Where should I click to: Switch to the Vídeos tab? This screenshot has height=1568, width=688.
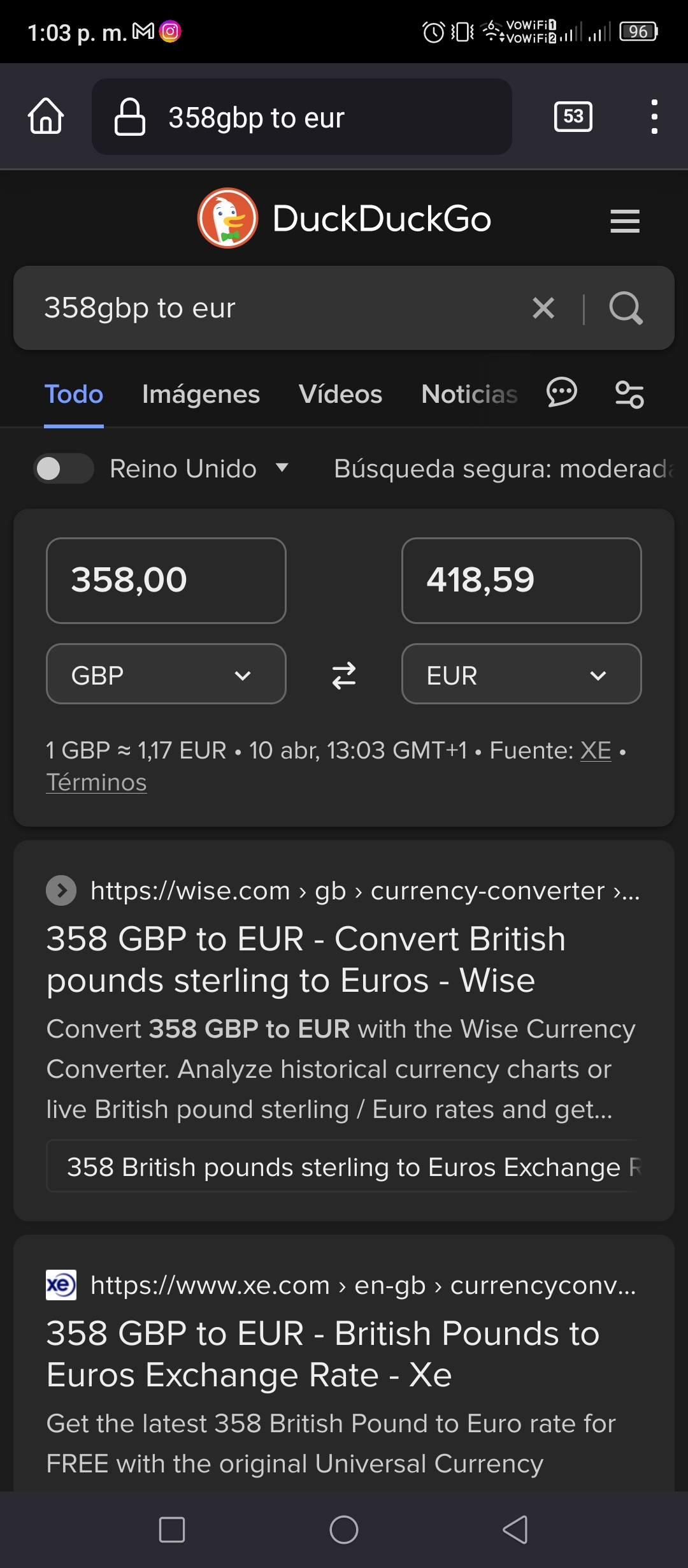[x=340, y=394]
